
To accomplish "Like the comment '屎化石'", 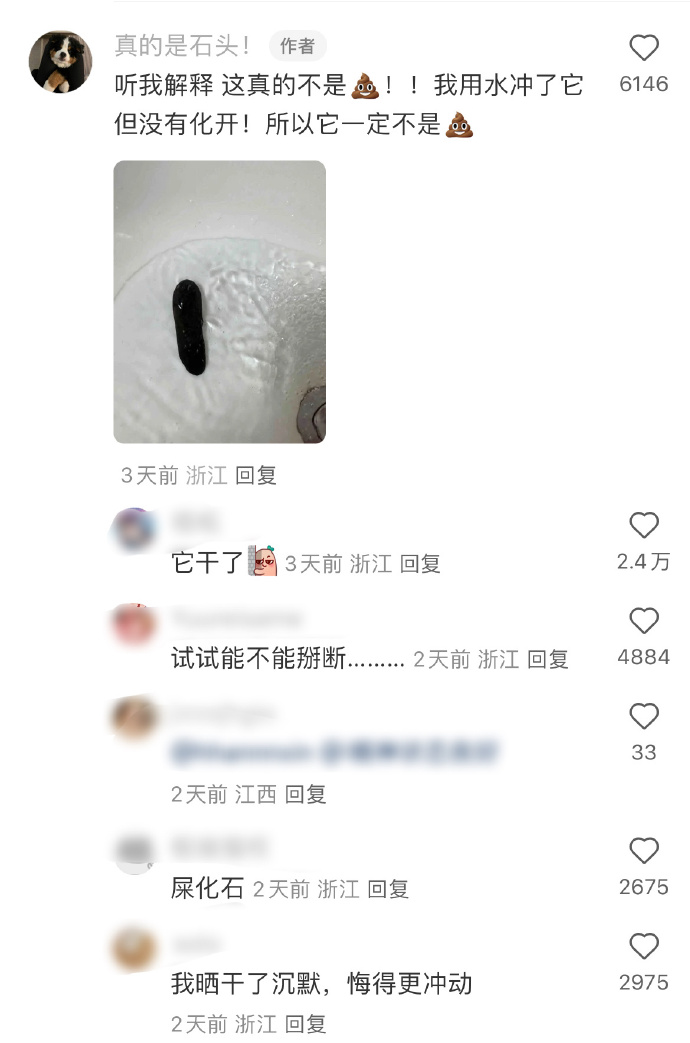I will pyautogui.click(x=644, y=852).
